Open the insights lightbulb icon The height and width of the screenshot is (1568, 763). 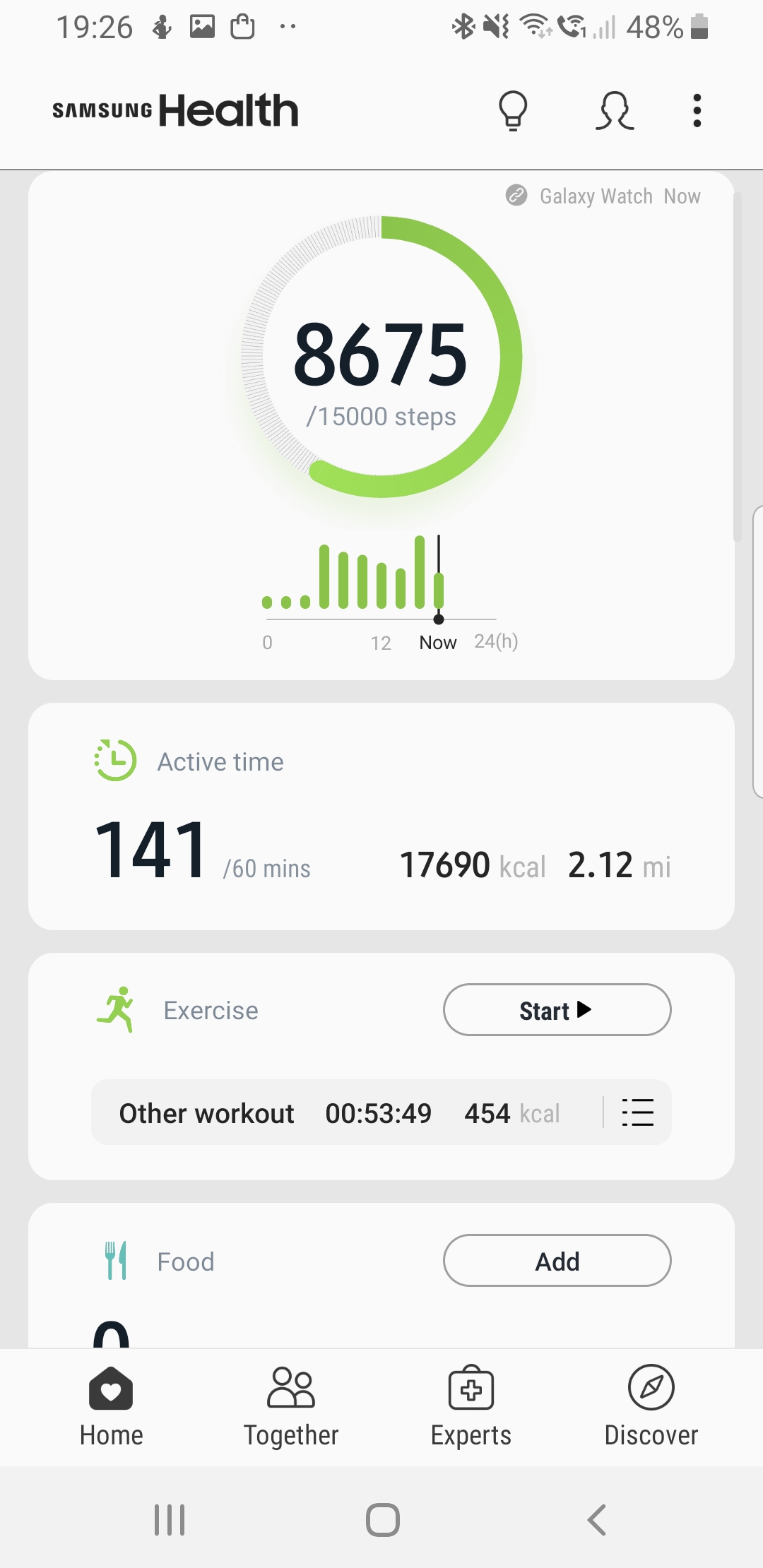point(513,111)
